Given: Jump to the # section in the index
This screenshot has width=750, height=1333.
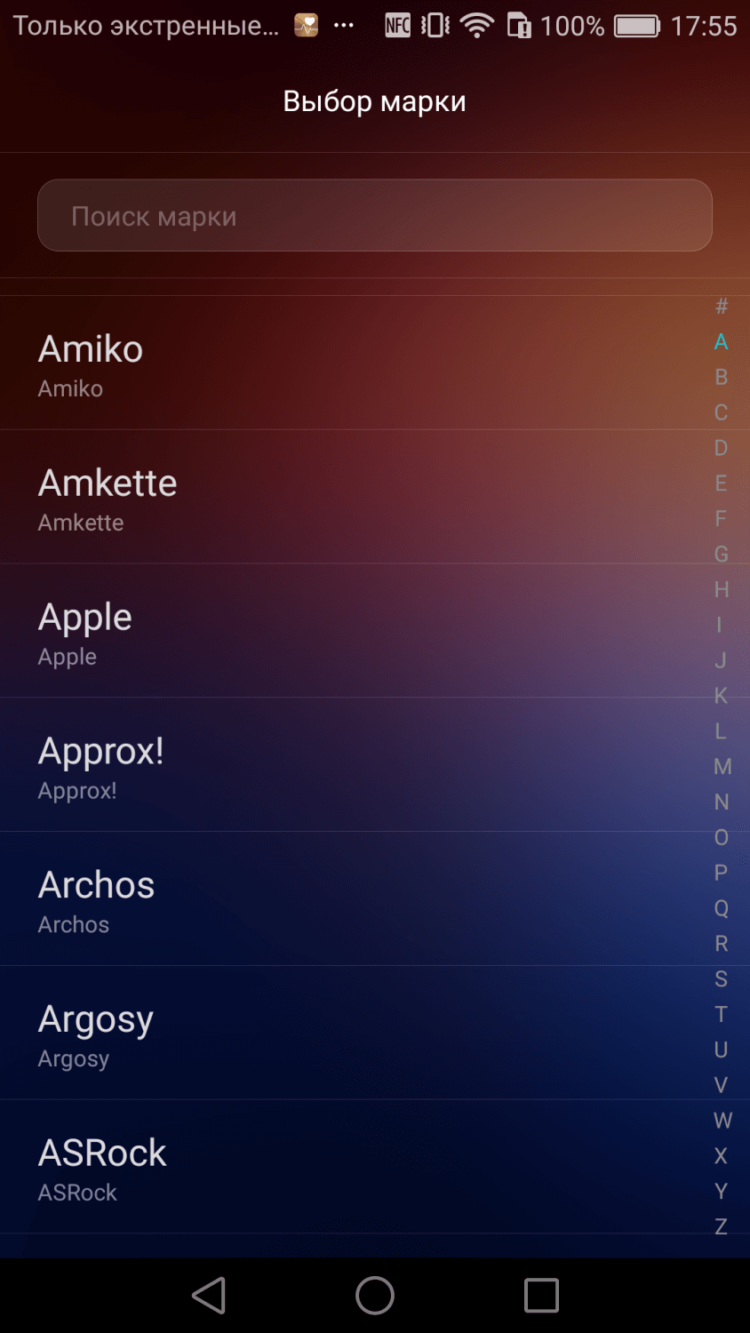Looking at the screenshot, I should click(x=721, y=307).
